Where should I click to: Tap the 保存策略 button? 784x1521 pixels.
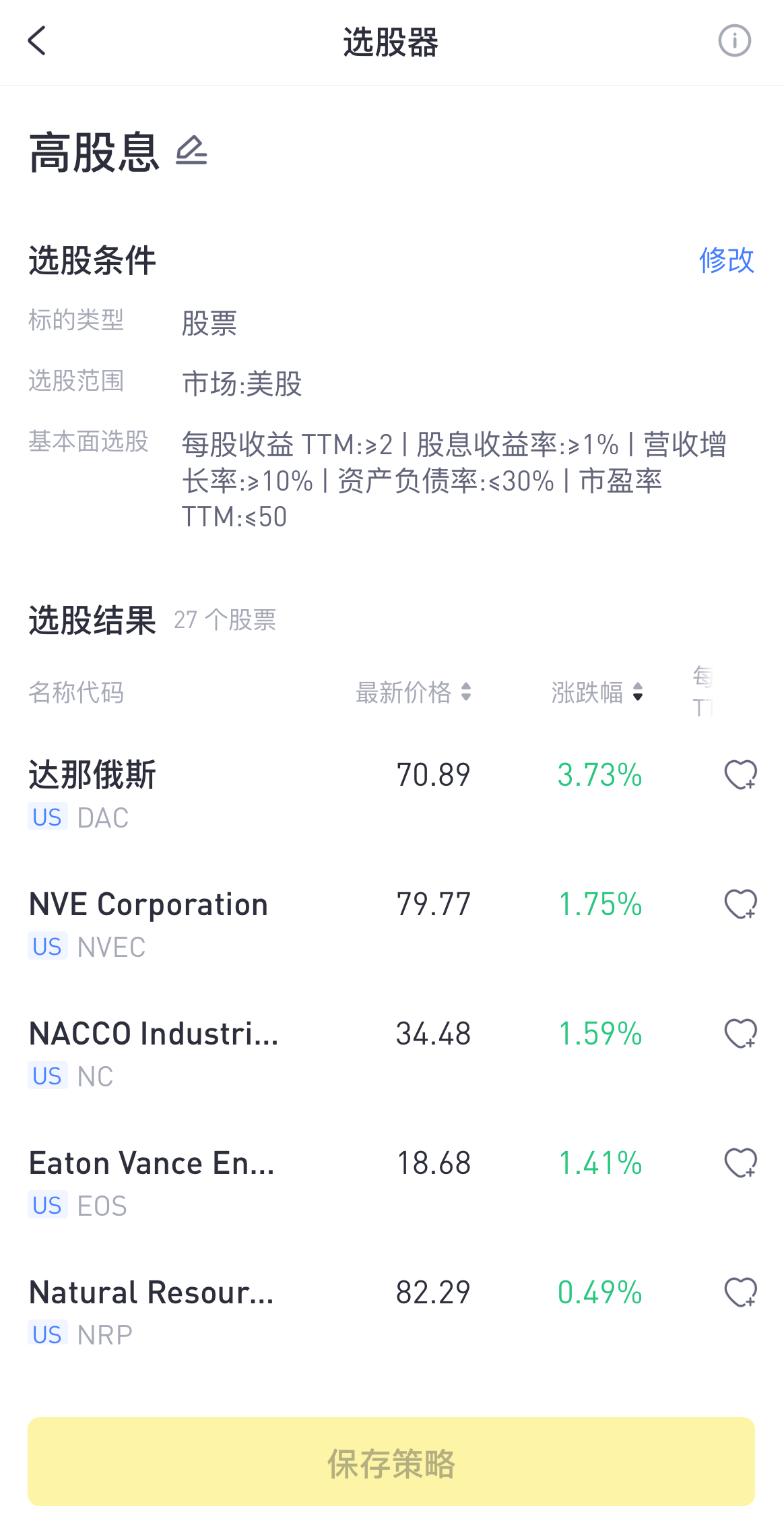click(x=391, y=1462)
